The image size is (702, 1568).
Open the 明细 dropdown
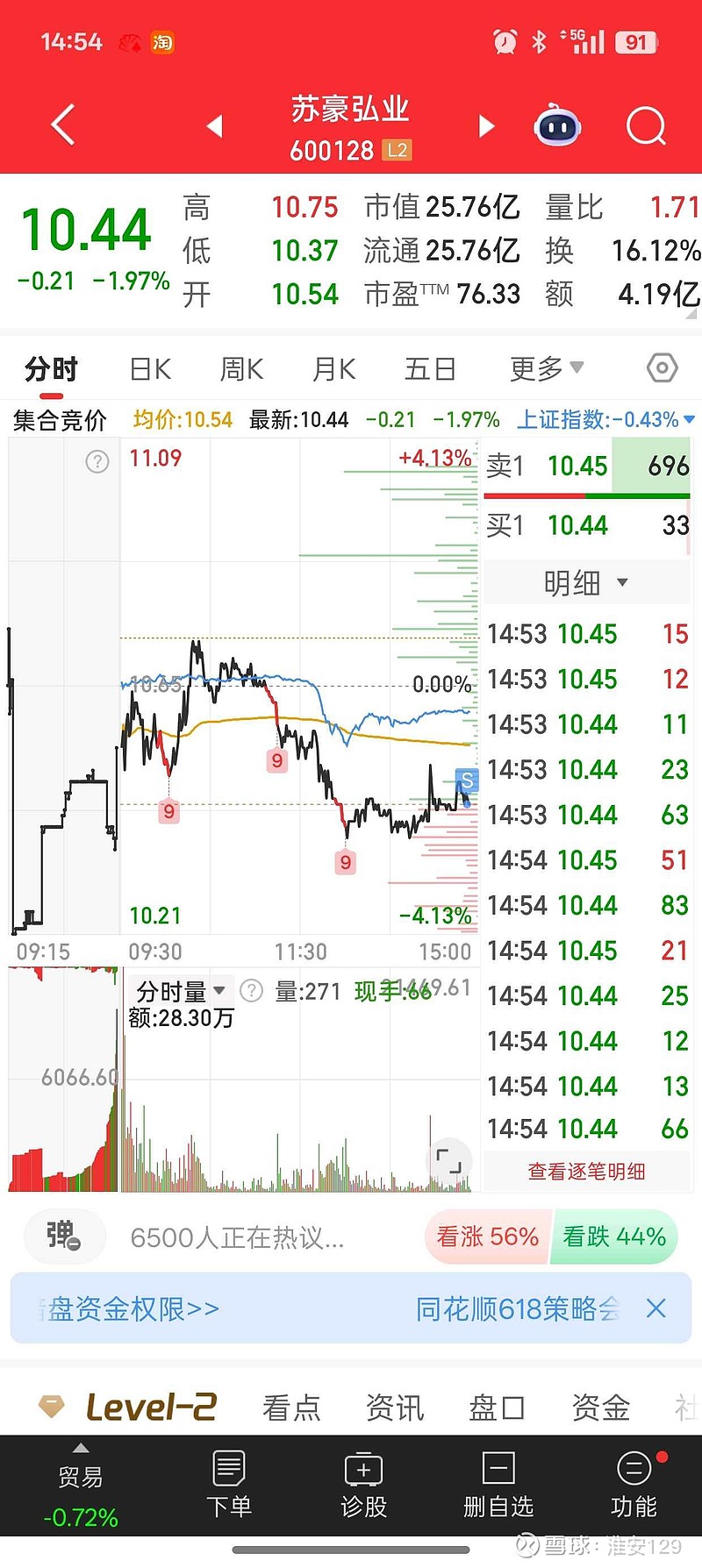(585, 582)
